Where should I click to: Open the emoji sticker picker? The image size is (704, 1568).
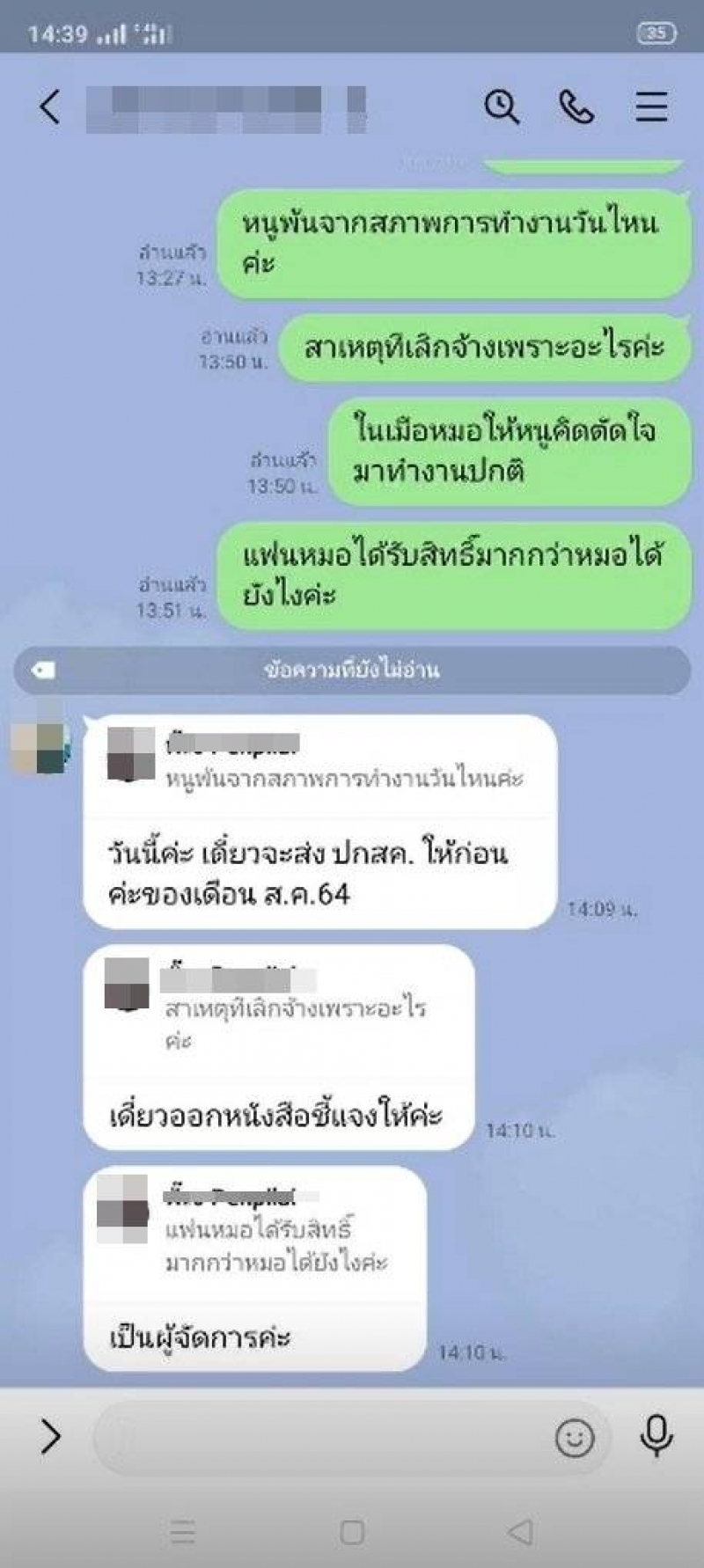(575, 1438)
